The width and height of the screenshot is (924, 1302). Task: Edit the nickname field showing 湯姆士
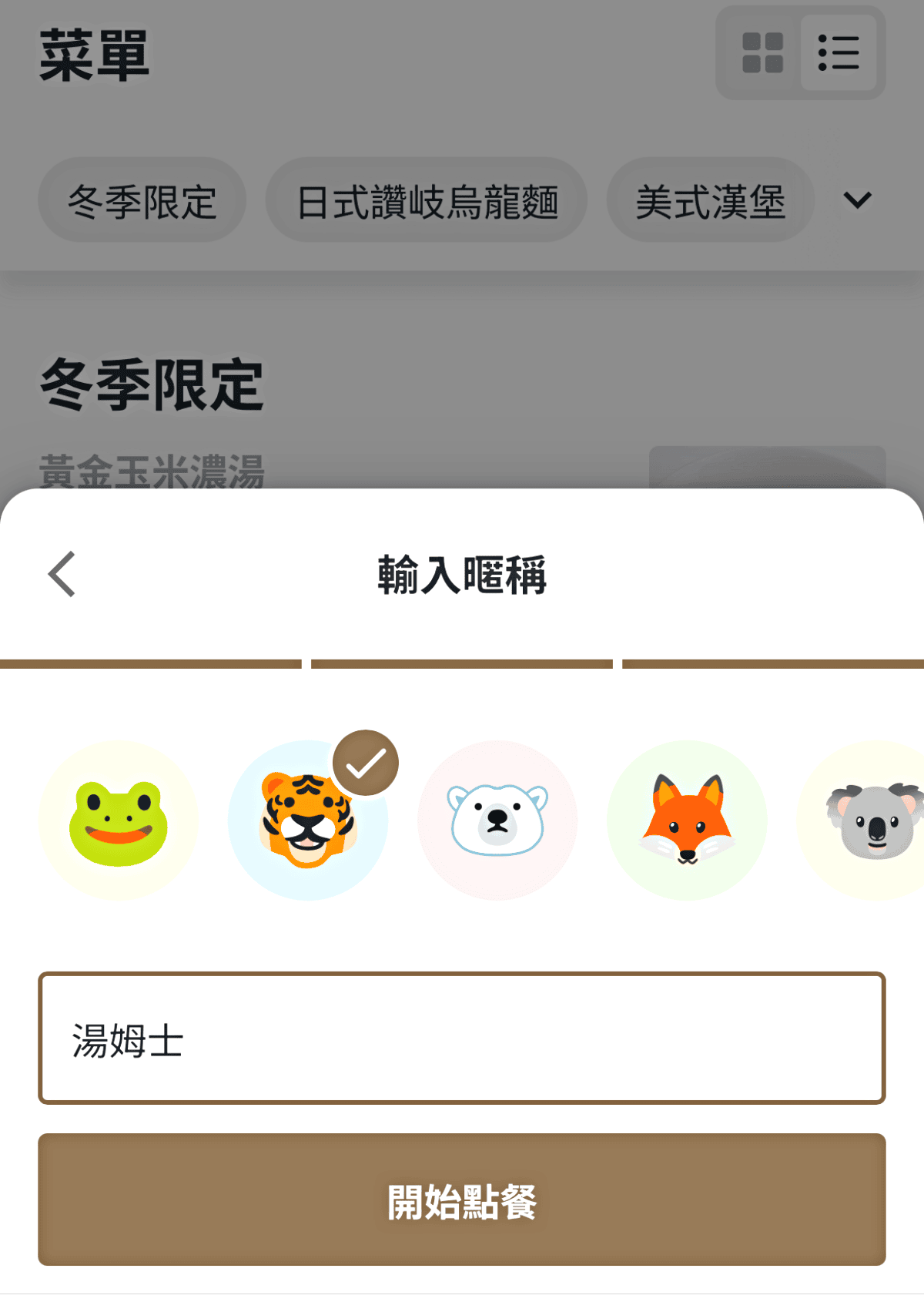[x=462, y=1039]
